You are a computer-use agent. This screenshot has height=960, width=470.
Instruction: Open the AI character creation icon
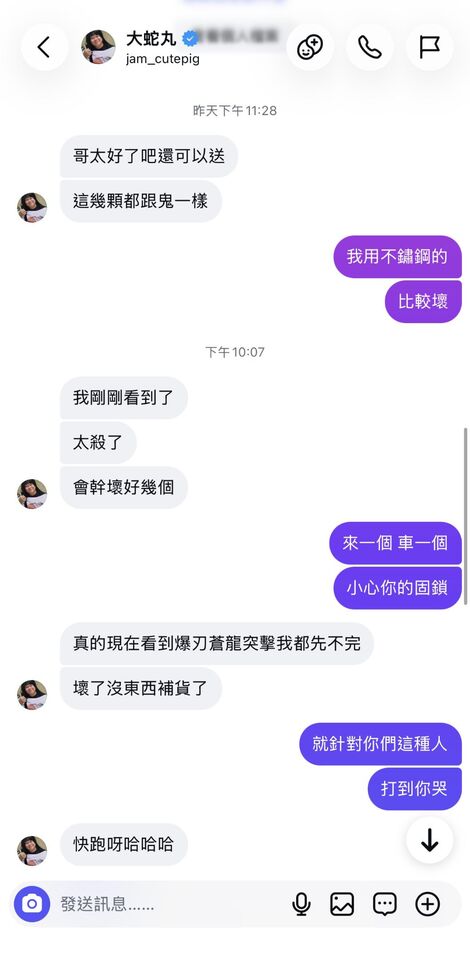310,47
